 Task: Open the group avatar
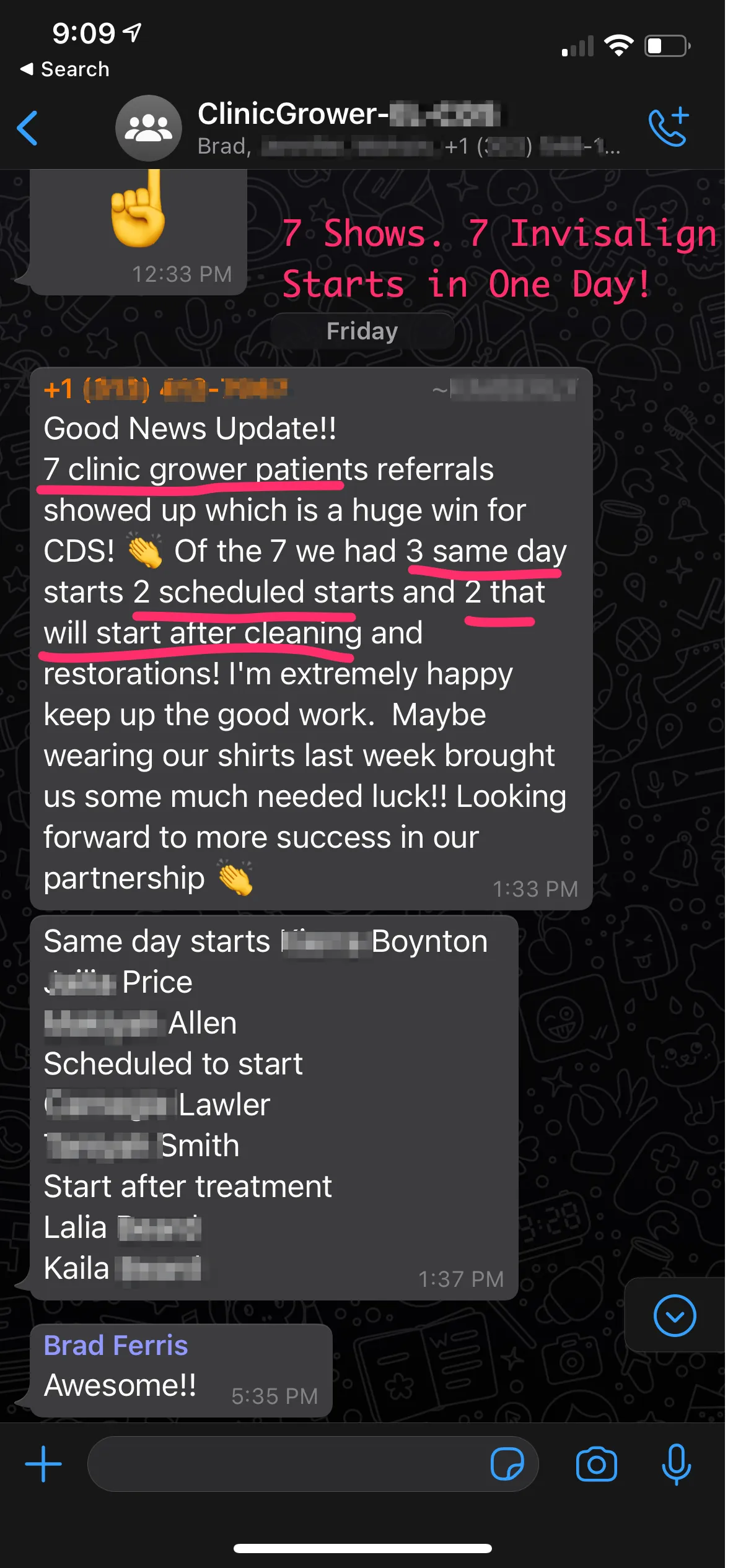[149, 128]
